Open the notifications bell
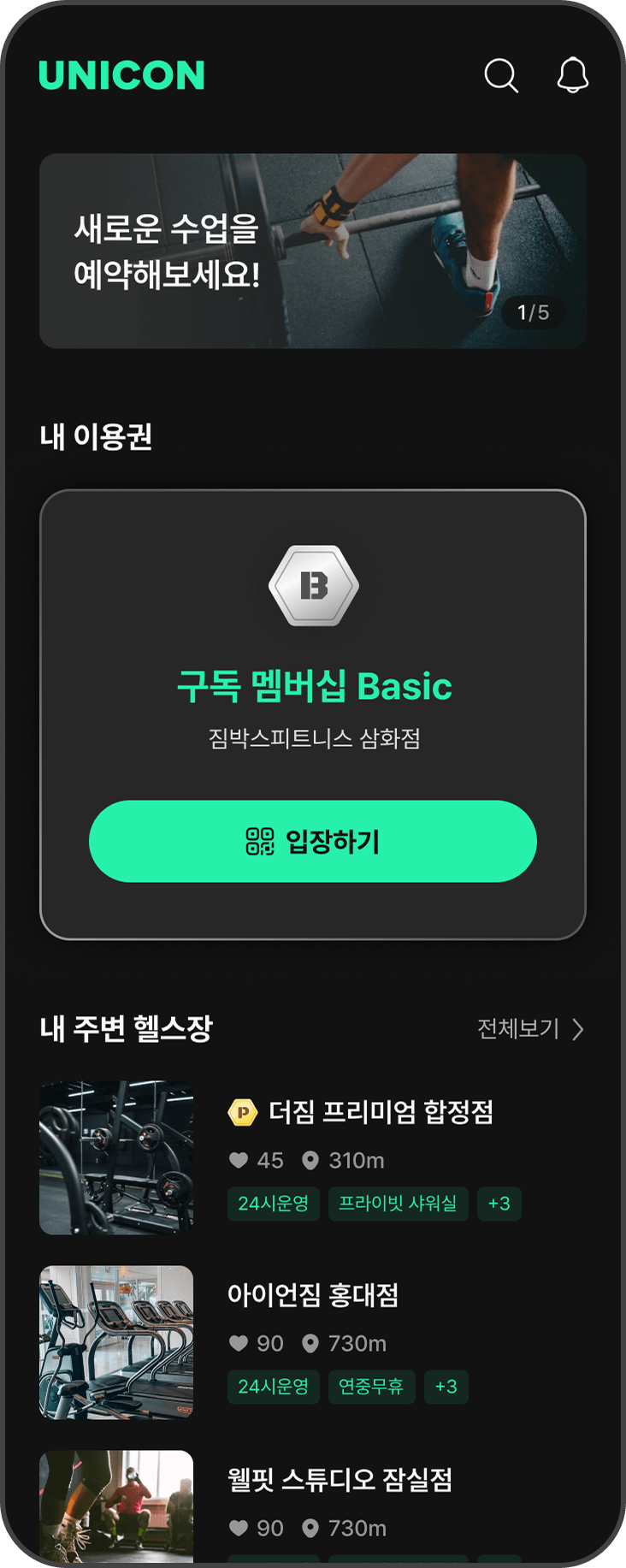Screen dimensions: 626x1568 572,75
